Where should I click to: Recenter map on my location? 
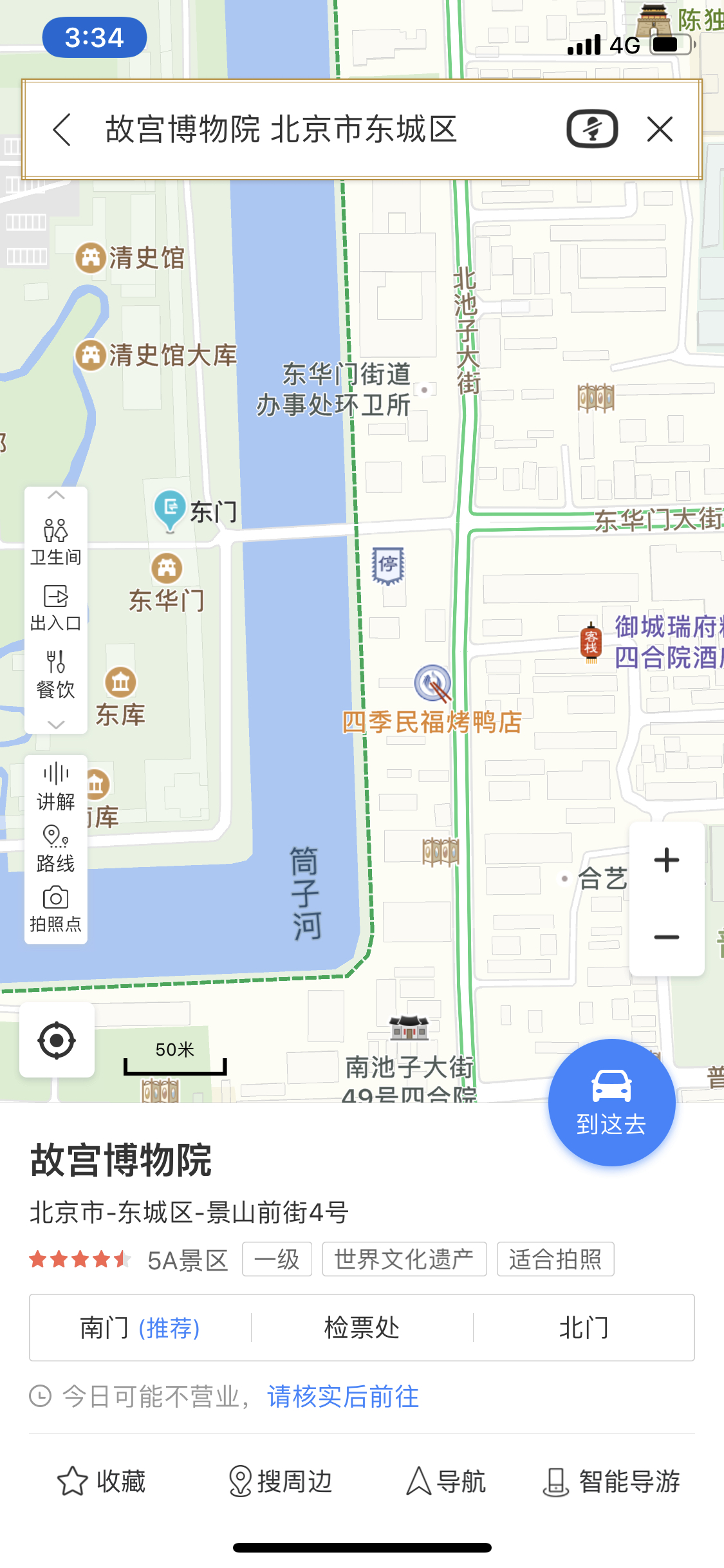57,1040
